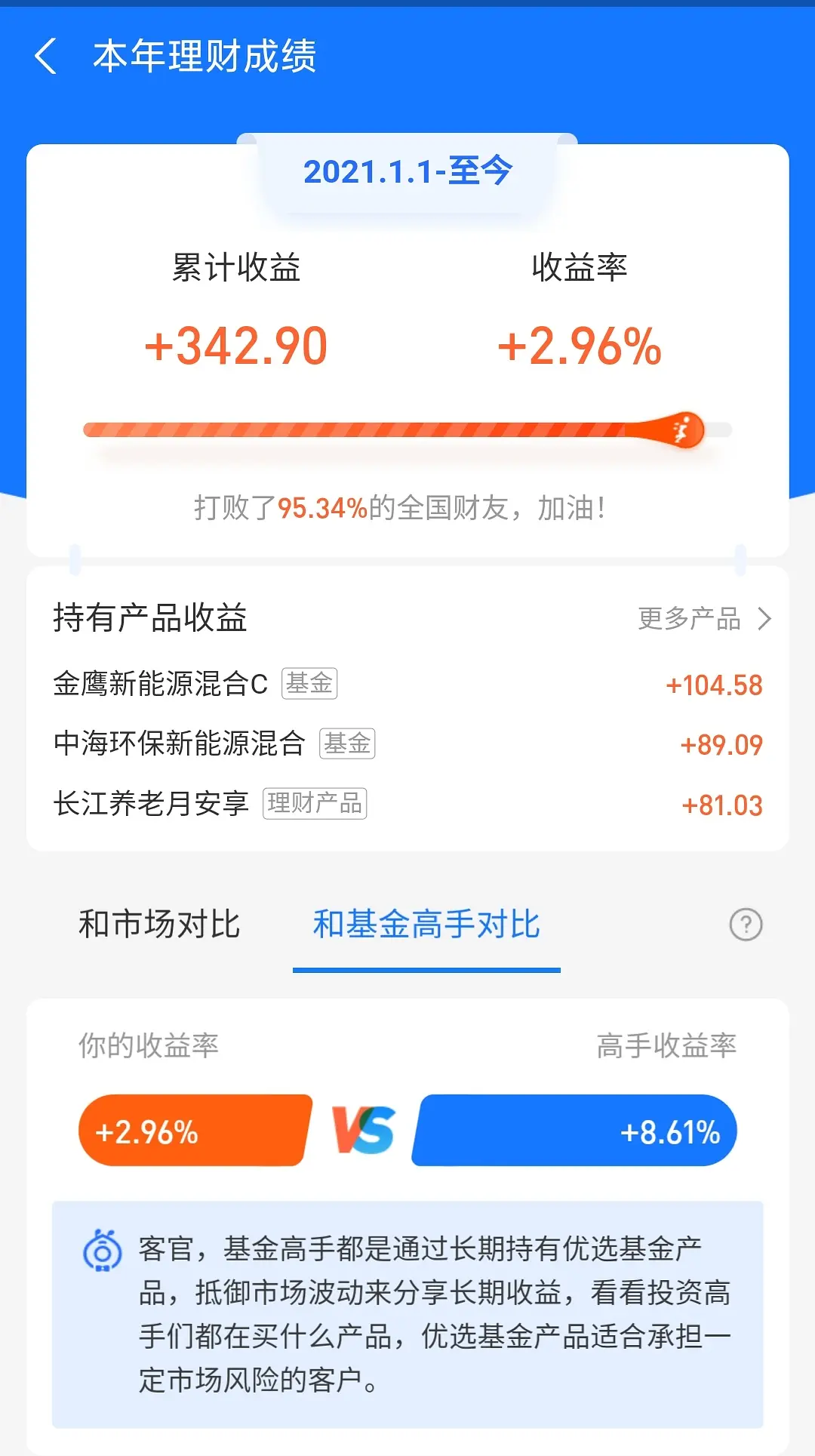
Task: Select 和基金高手对比 tab
Action: point(426,925)
